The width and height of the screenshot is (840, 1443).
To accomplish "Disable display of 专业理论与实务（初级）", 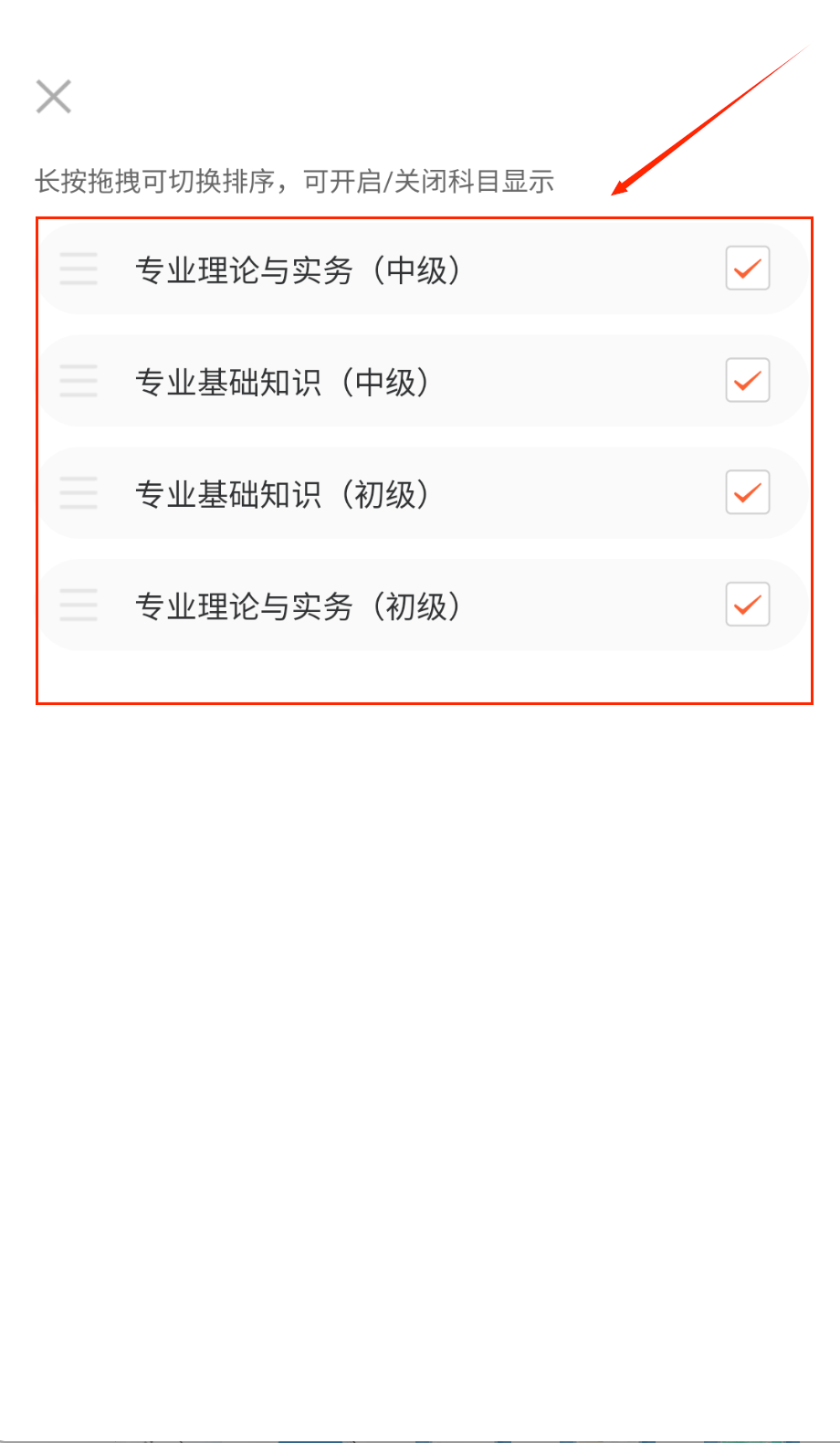I will tap(747, 605).
